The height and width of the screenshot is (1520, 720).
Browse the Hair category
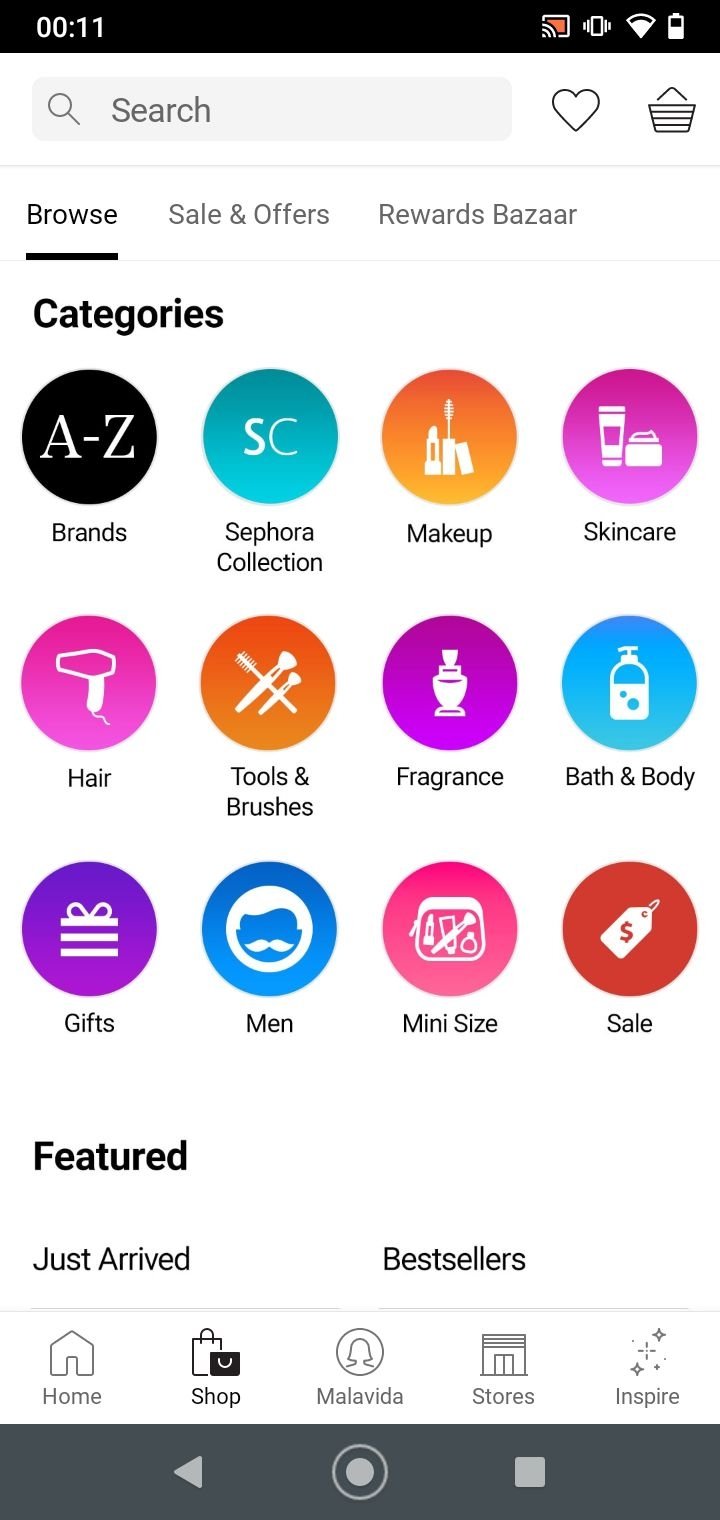pyautogui.click(x=89, y=683)
